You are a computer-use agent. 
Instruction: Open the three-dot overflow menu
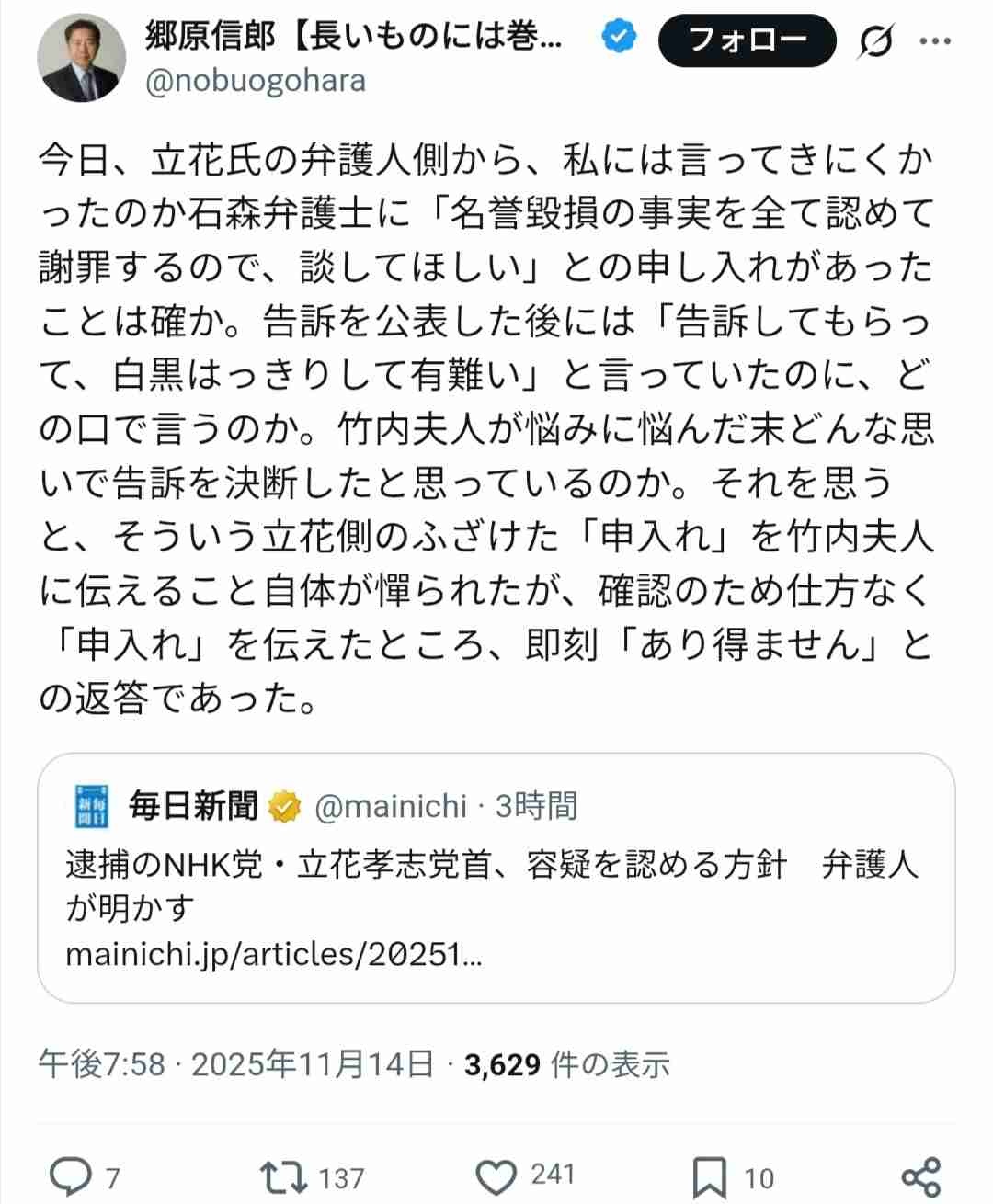(x=936, y=41)
